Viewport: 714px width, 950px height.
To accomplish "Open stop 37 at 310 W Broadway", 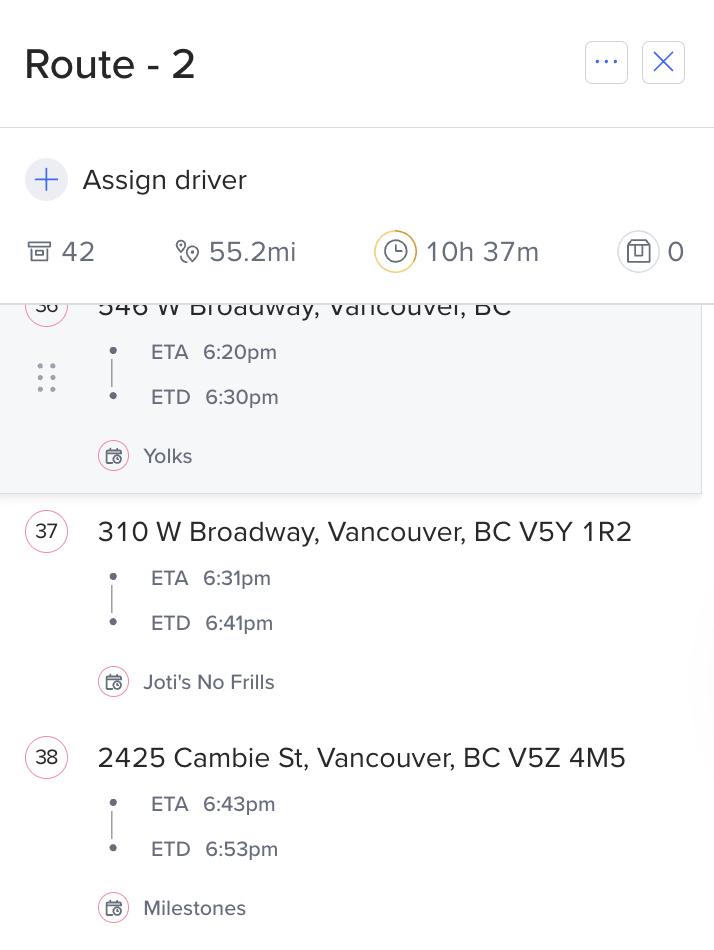I will pos(364,532).
